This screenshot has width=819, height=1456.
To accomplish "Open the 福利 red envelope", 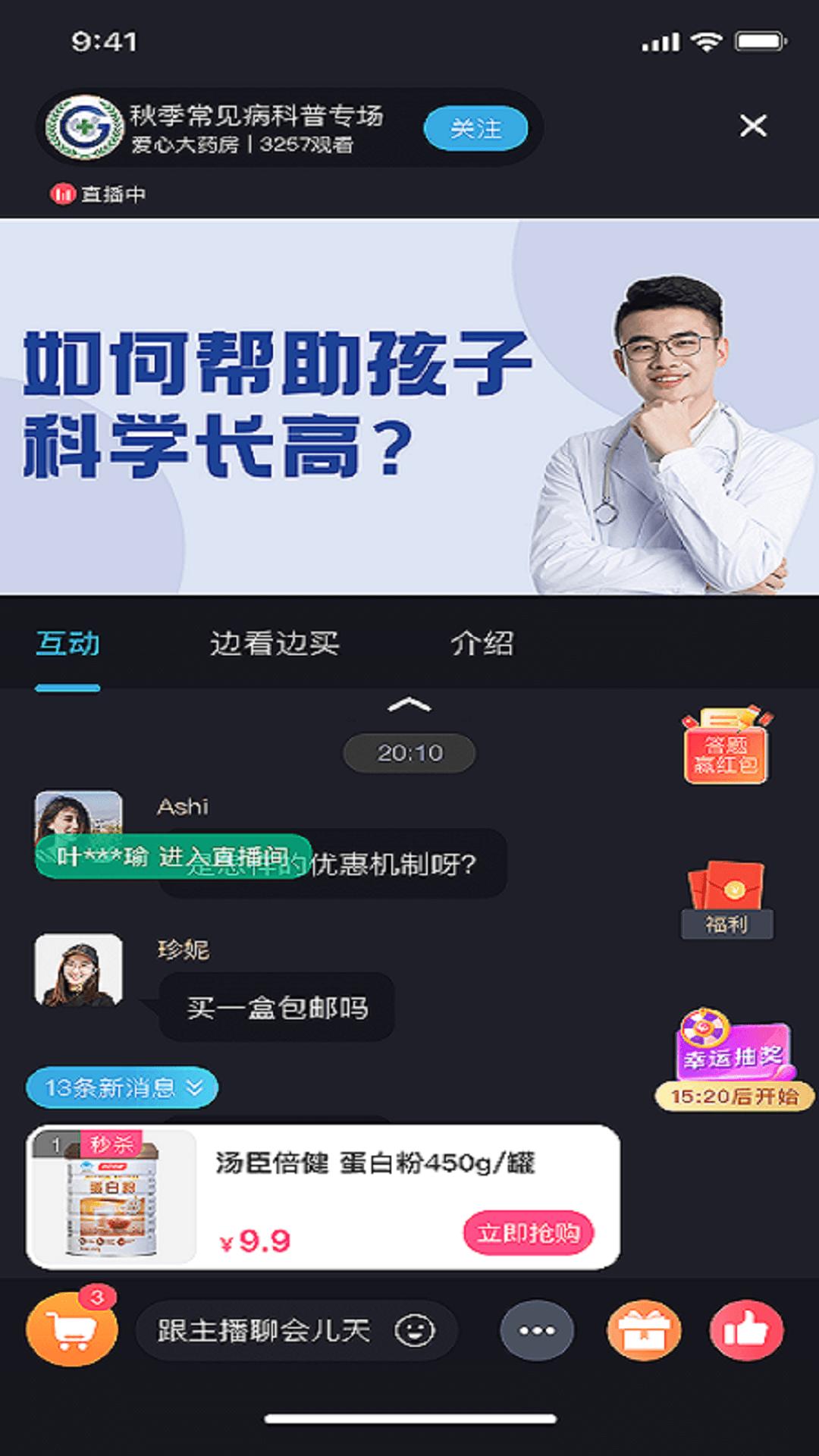I will click(726, 900).
